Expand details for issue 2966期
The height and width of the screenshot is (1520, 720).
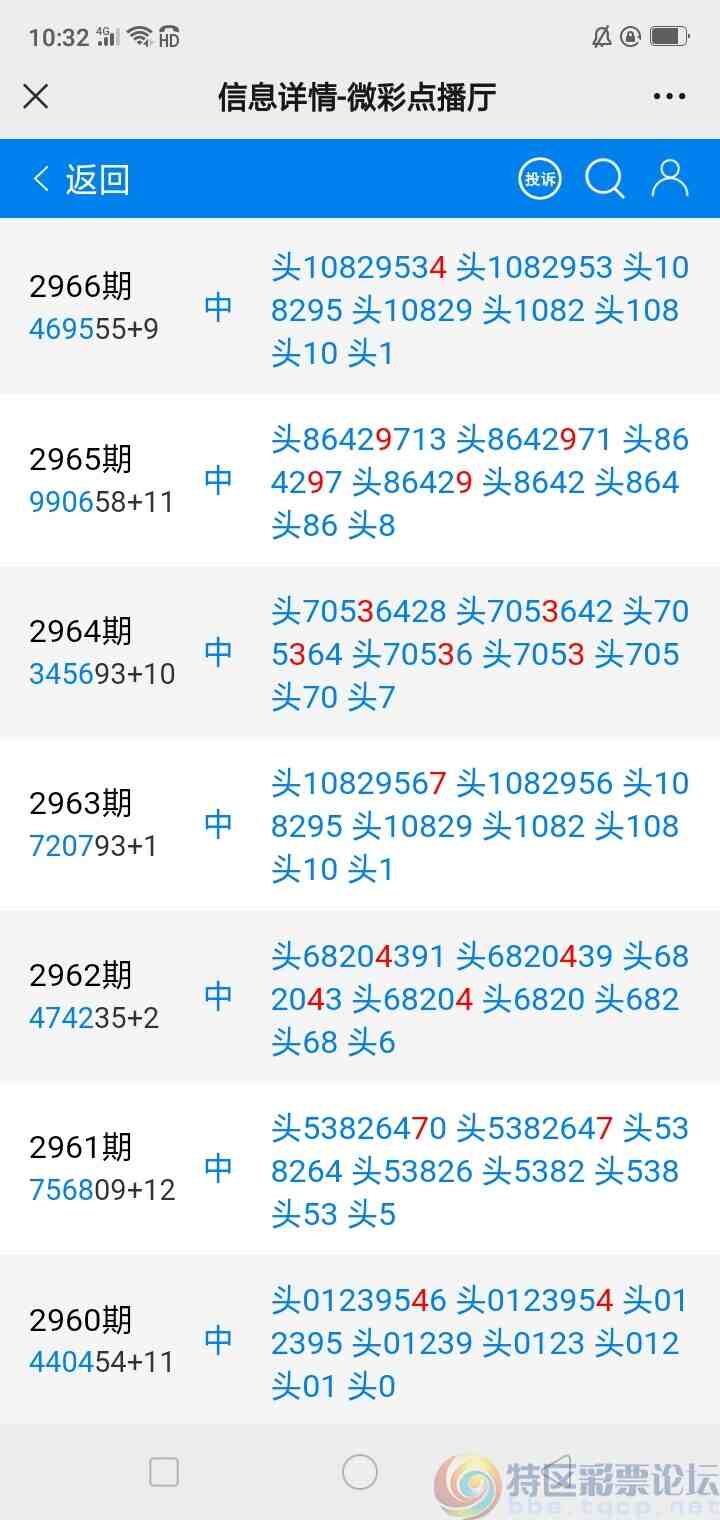click(x=80, y=289)
